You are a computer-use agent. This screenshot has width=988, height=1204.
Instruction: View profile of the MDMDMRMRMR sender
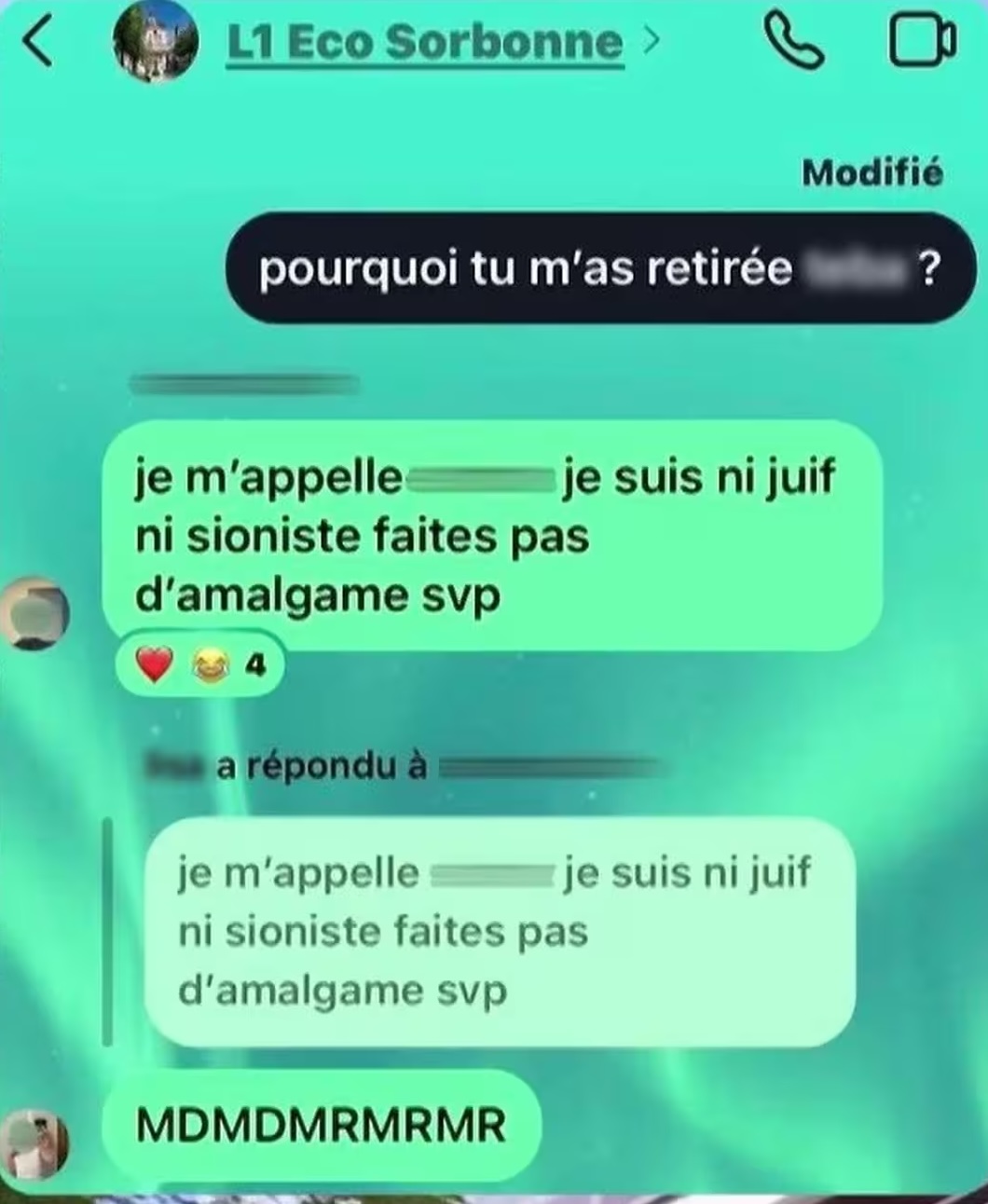[x=34, y=1144]
